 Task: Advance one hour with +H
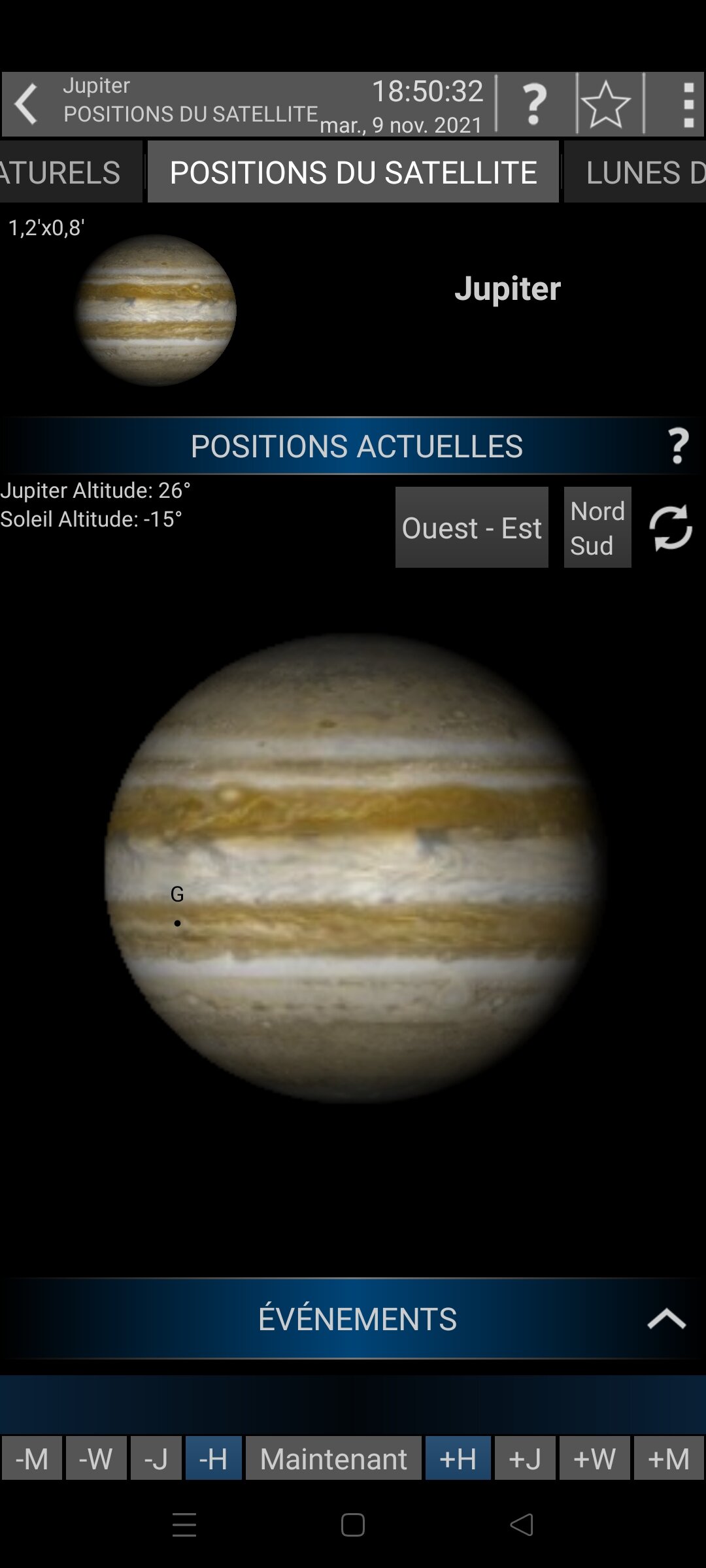(x=458, y=1458)
